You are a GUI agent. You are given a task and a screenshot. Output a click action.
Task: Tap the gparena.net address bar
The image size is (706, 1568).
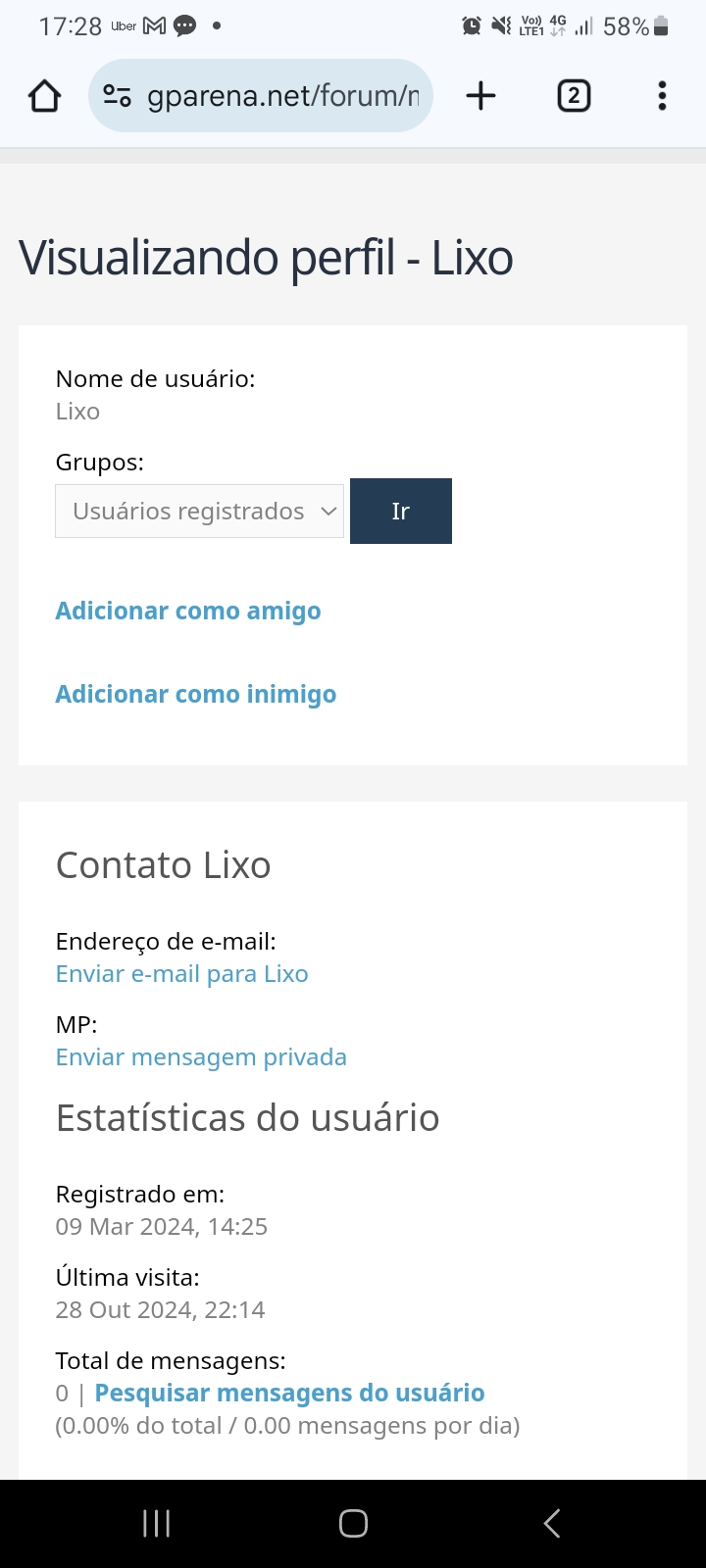tap(261, 96)
